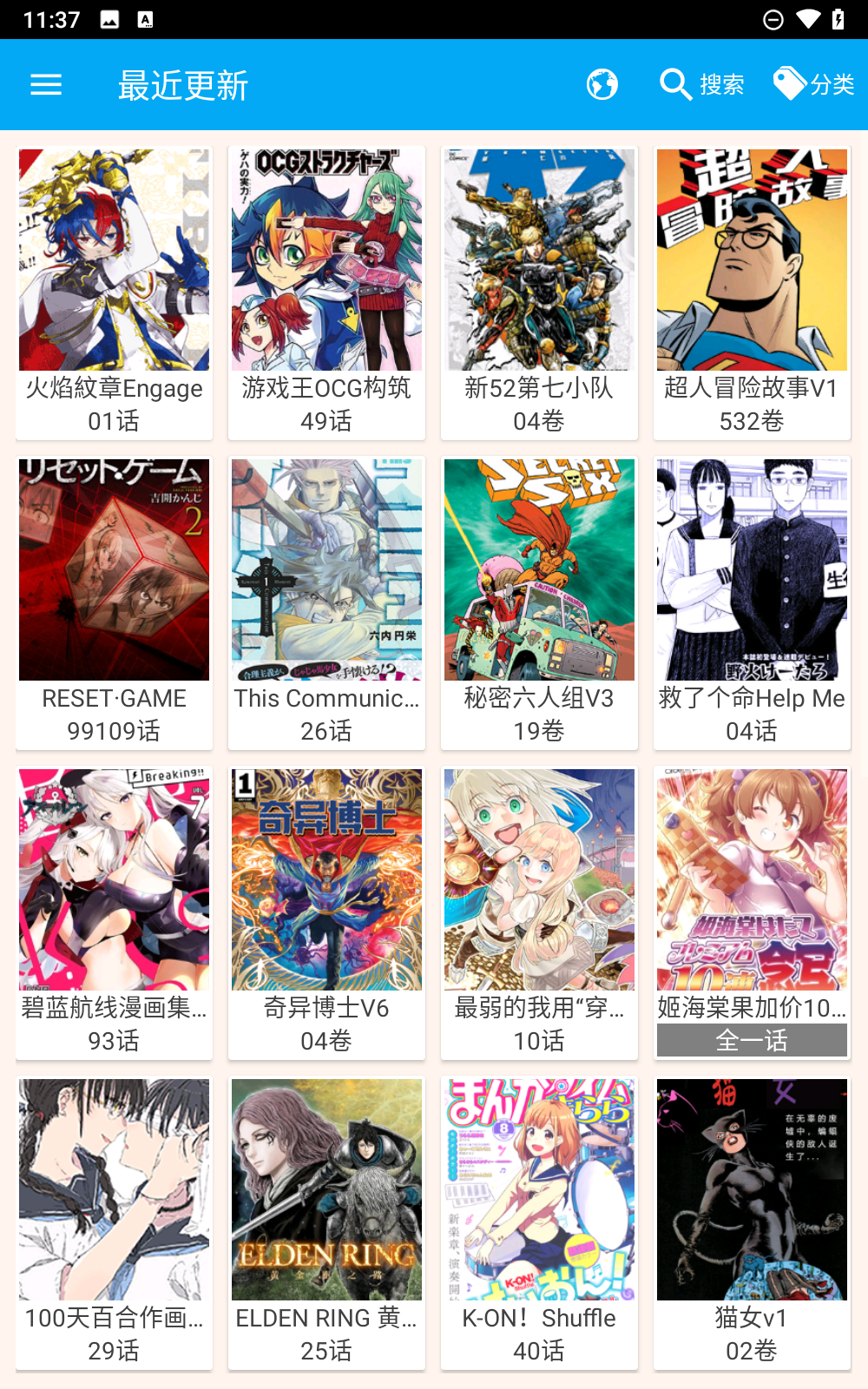View 秘密六人组V3 comic
The image size is (868, 1389).
coord(539,570)
